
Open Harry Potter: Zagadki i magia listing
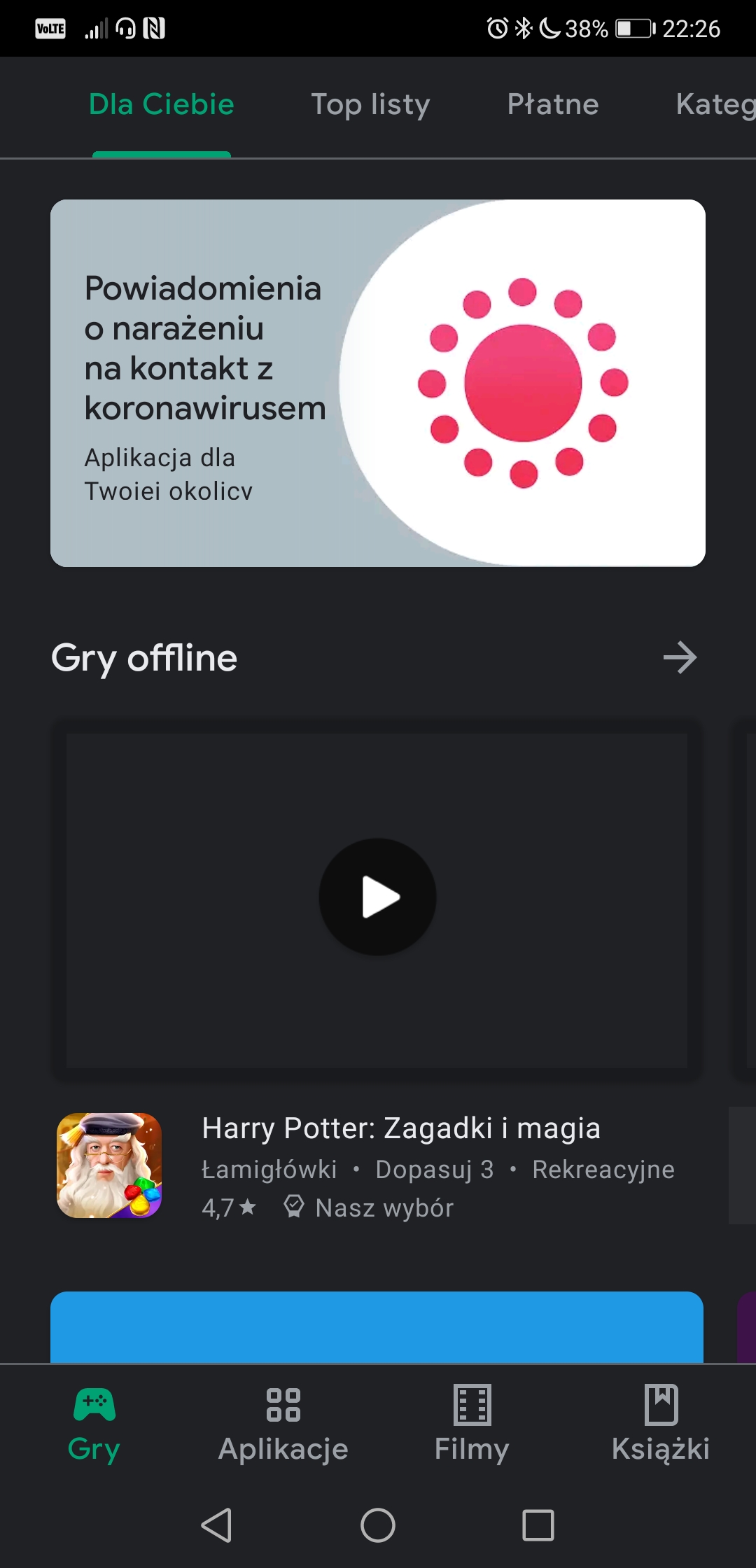(378, 1165)
